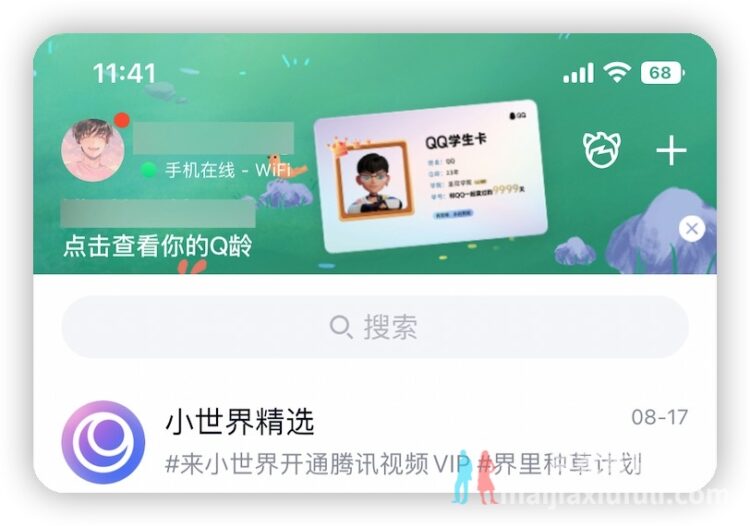Open your profile avatar
Viewport: 750px width, 526px height.
click(93, 150)
